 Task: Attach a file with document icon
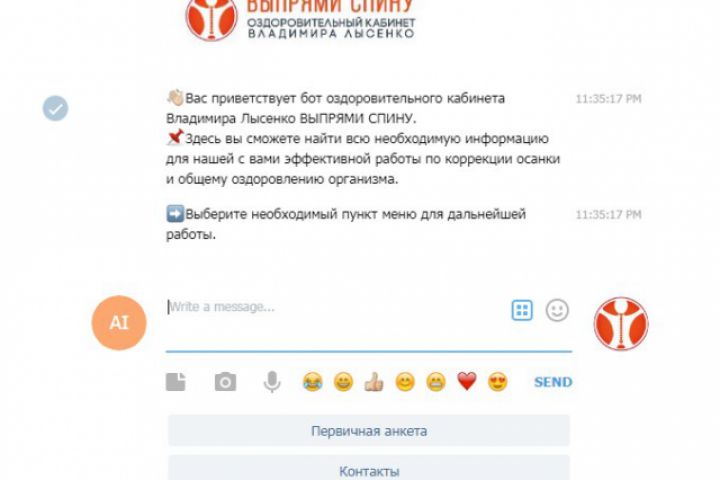176,382
